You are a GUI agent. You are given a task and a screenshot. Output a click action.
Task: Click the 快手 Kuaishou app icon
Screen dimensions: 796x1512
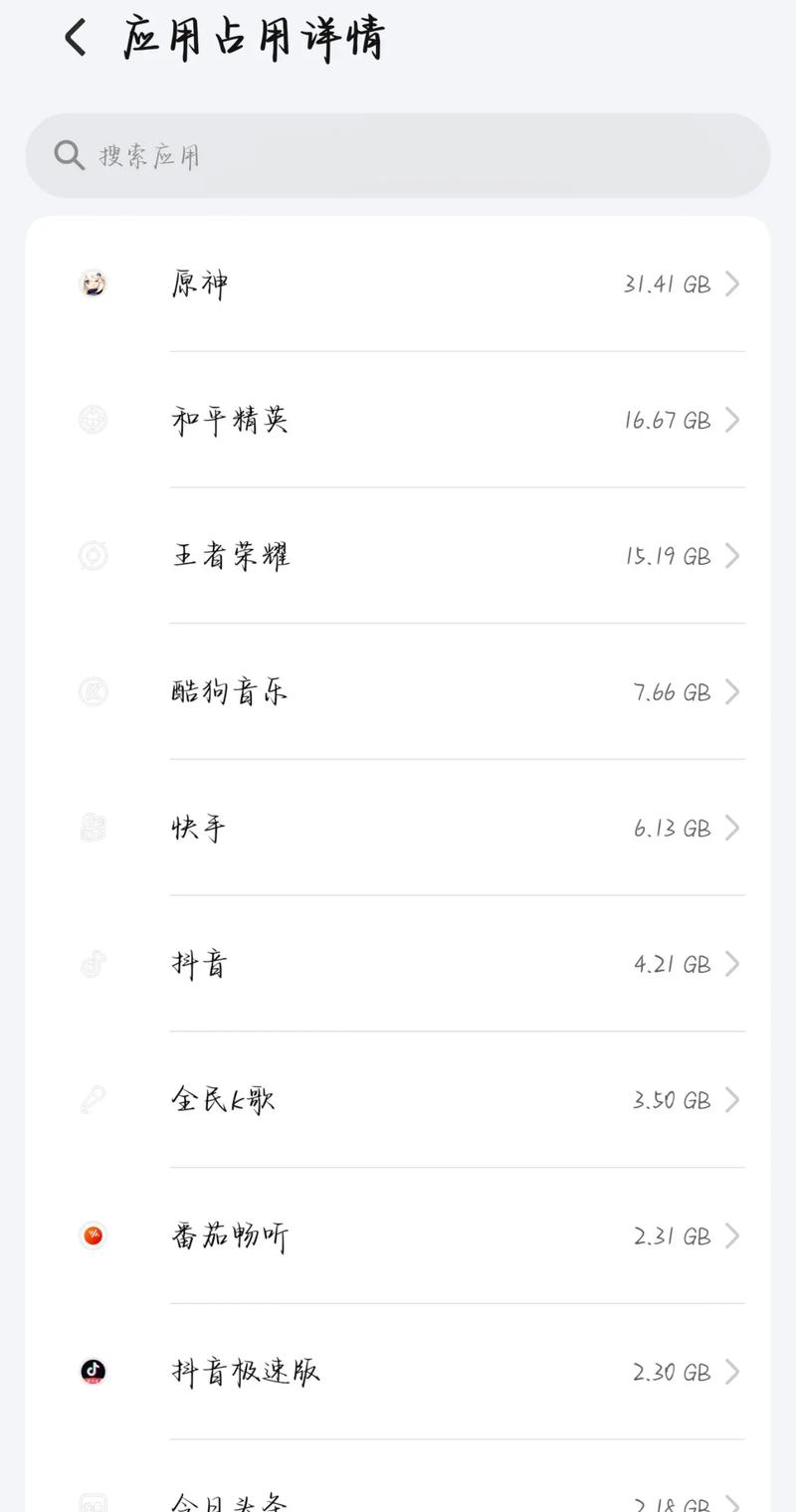tap(93, 828)
